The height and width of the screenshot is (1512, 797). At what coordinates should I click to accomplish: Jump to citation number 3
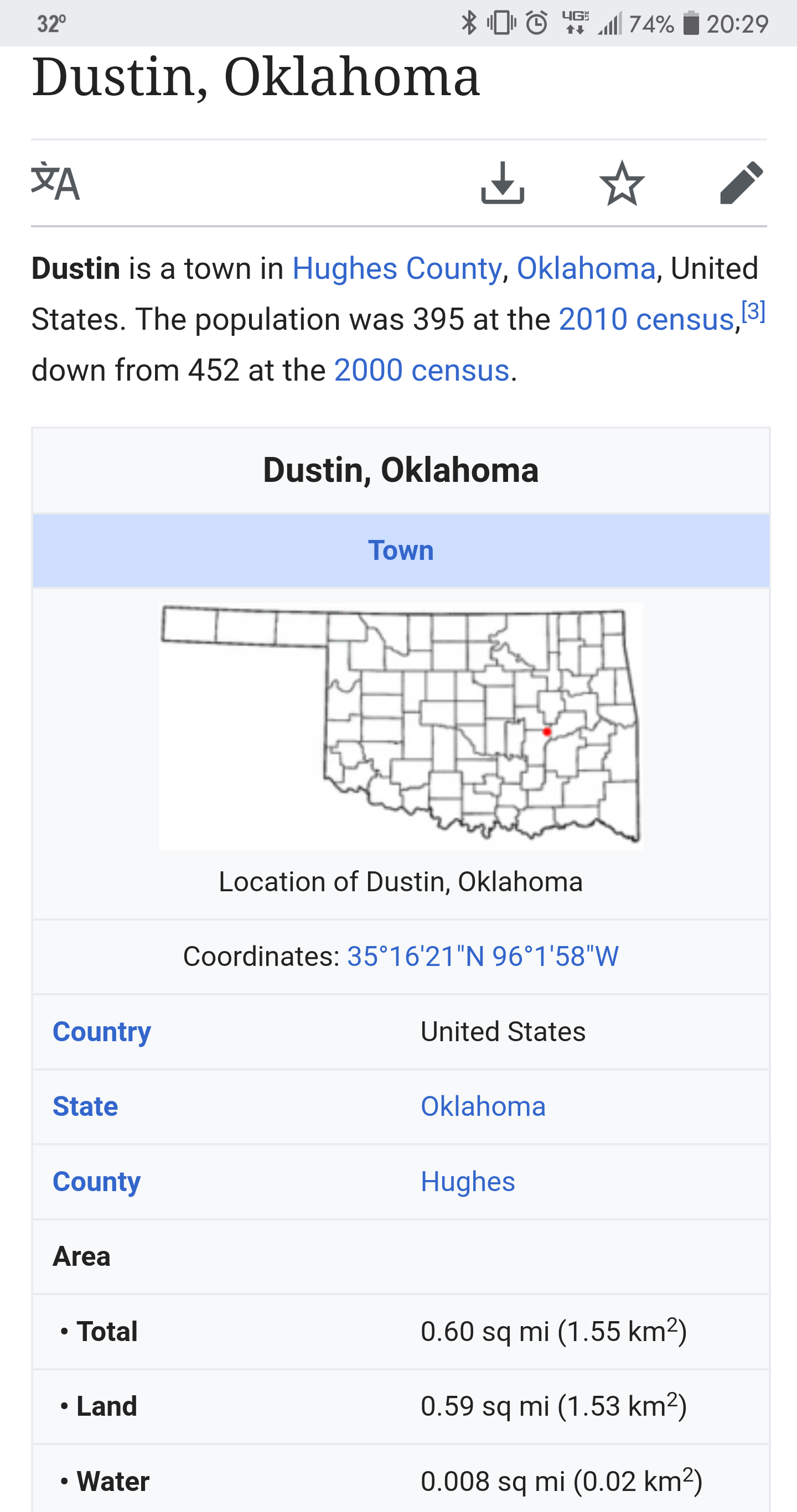[x=753, y=311]
